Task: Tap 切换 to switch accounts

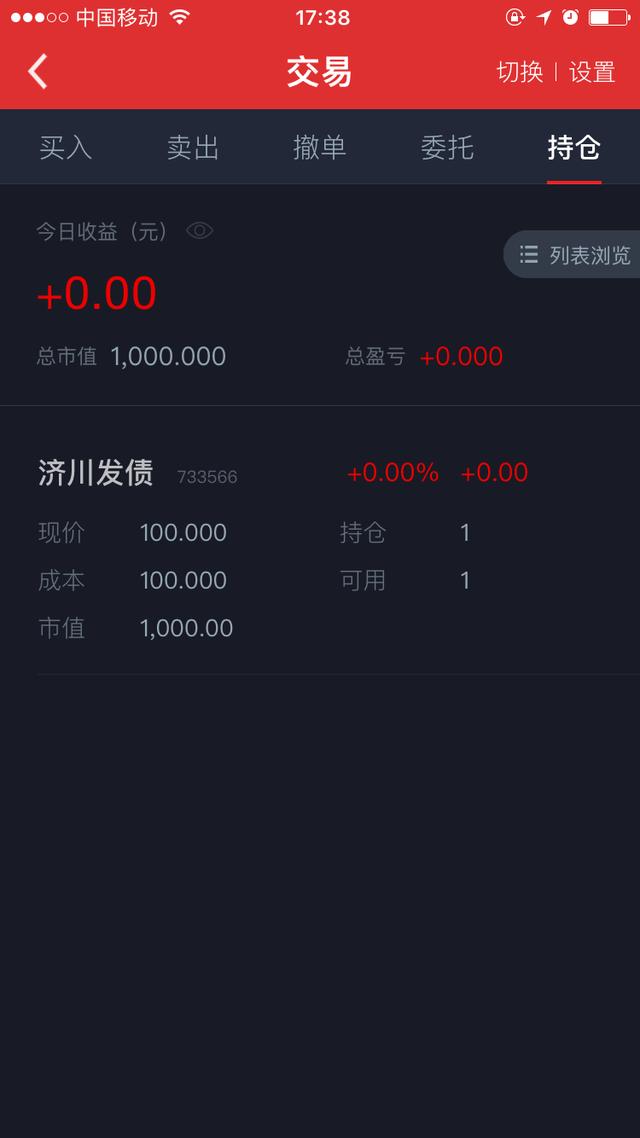Action: [520, 72]
